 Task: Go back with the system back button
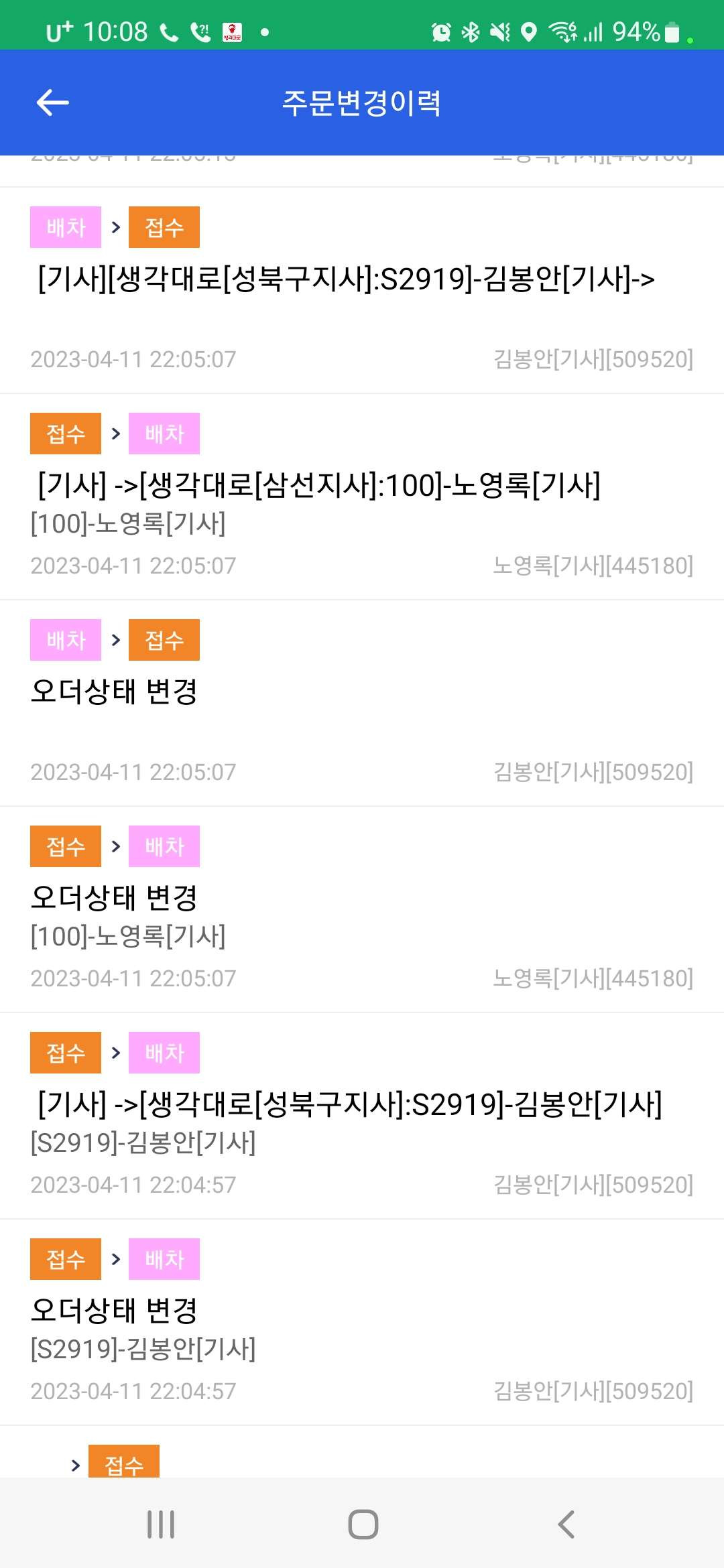(566, 1524)
